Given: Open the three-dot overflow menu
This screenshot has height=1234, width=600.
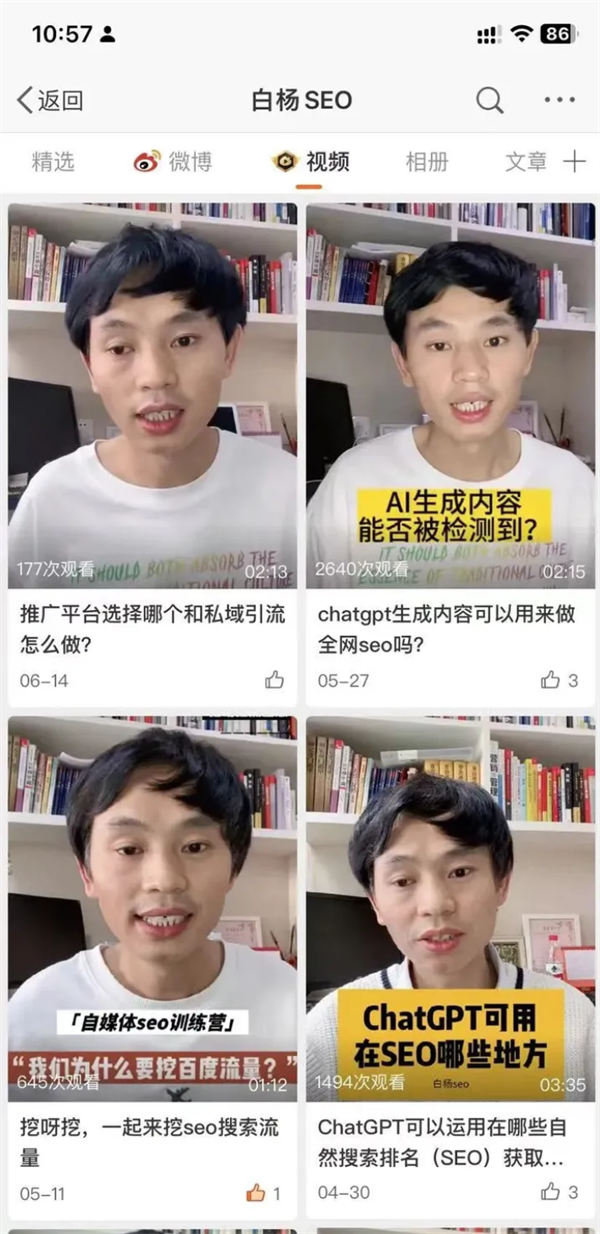Looking at the screenshot, I should click(x=560, y=100).
